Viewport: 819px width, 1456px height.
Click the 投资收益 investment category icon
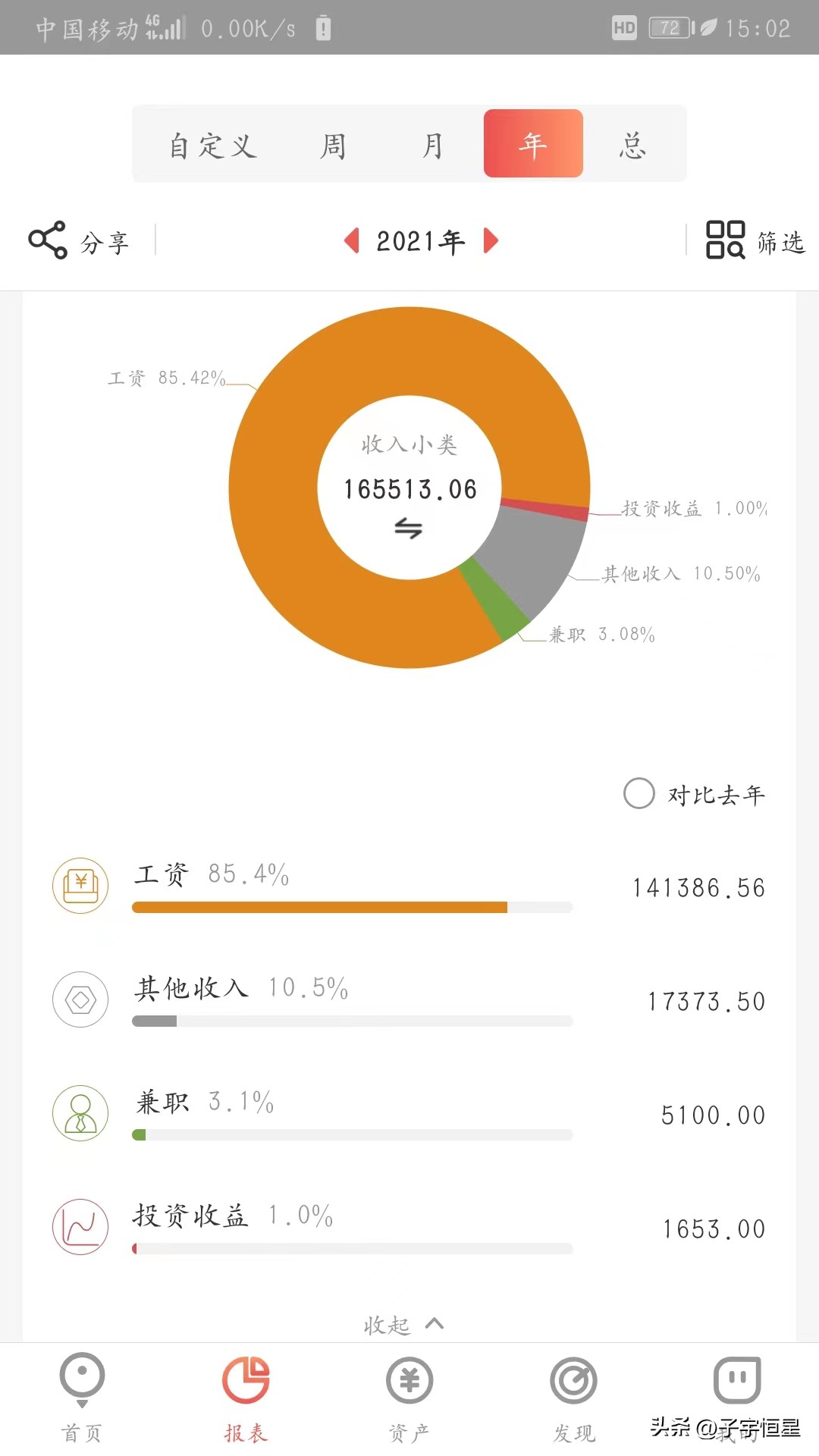80,1227
